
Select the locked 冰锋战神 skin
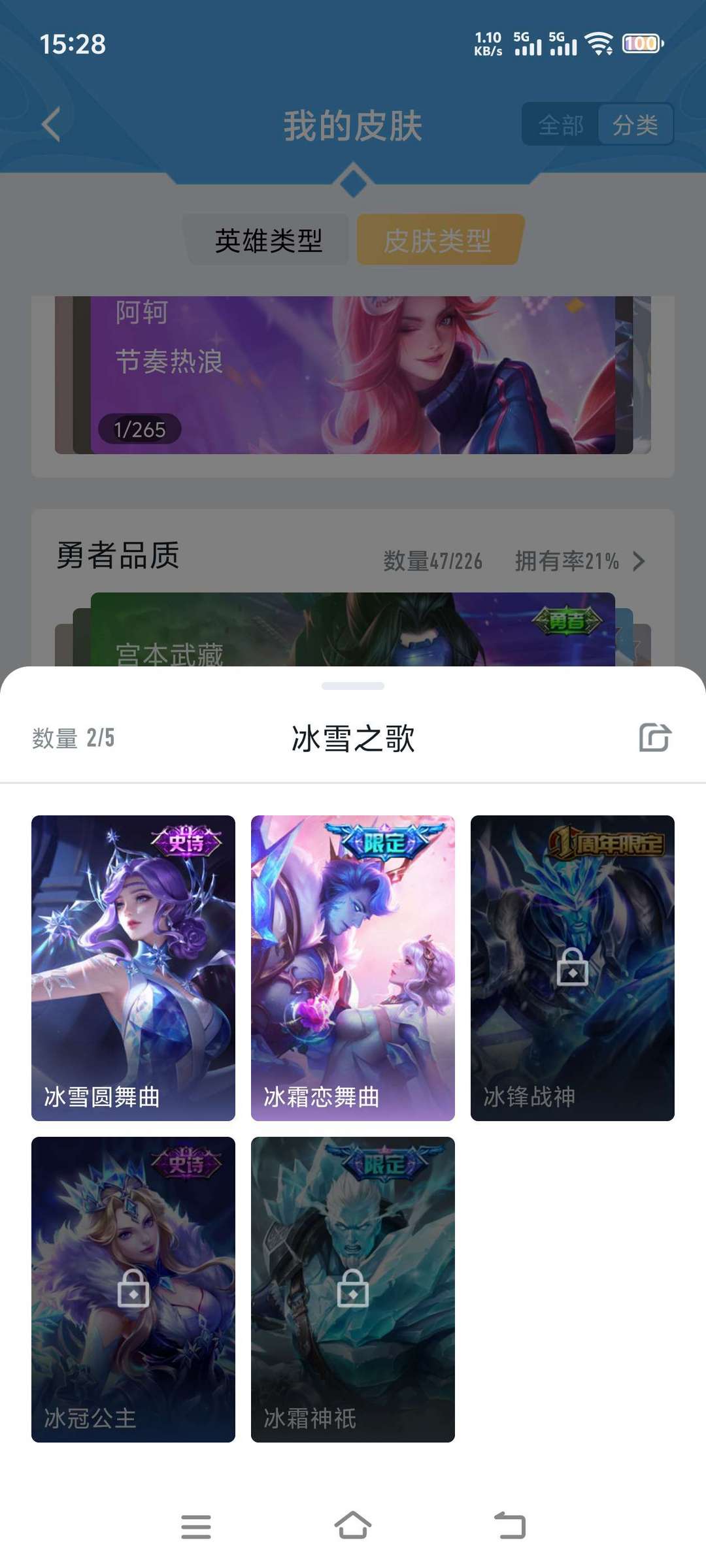(573, 968)
